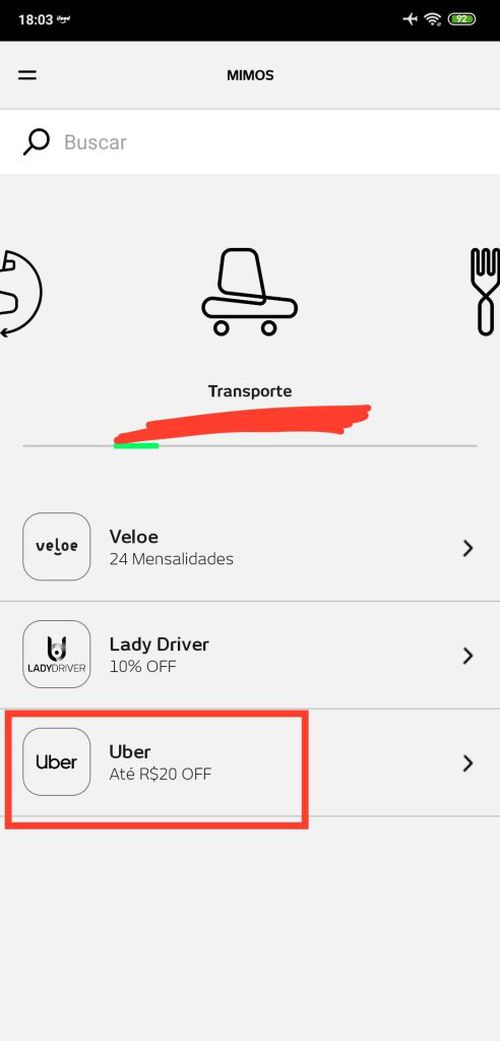Image resolution: width=500 pixels, height=1041 pixels.
Task: Open the Lady Driver 10% OFF offer
Action: 250,655
